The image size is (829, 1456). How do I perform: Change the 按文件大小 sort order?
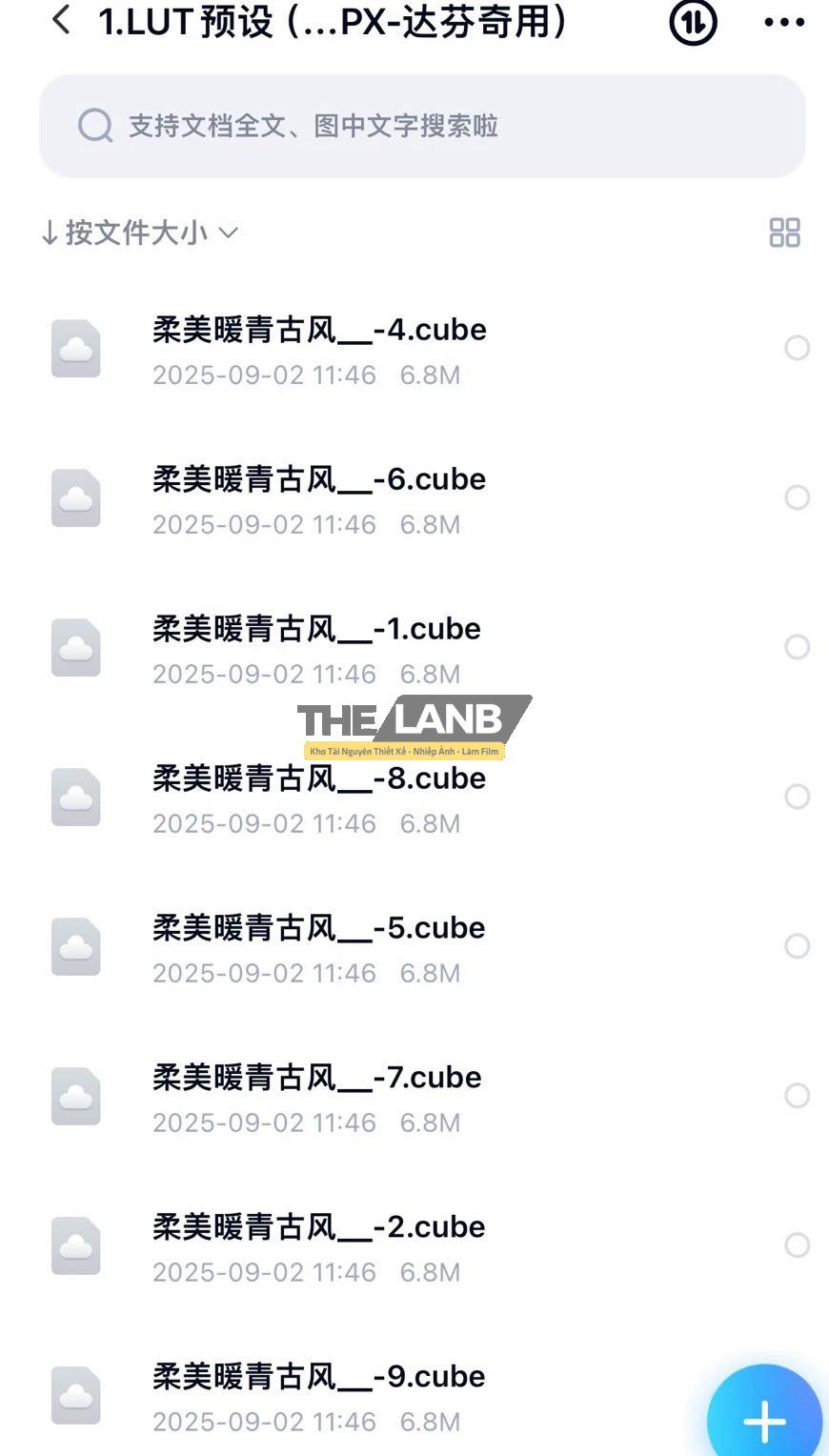point(140,233)
